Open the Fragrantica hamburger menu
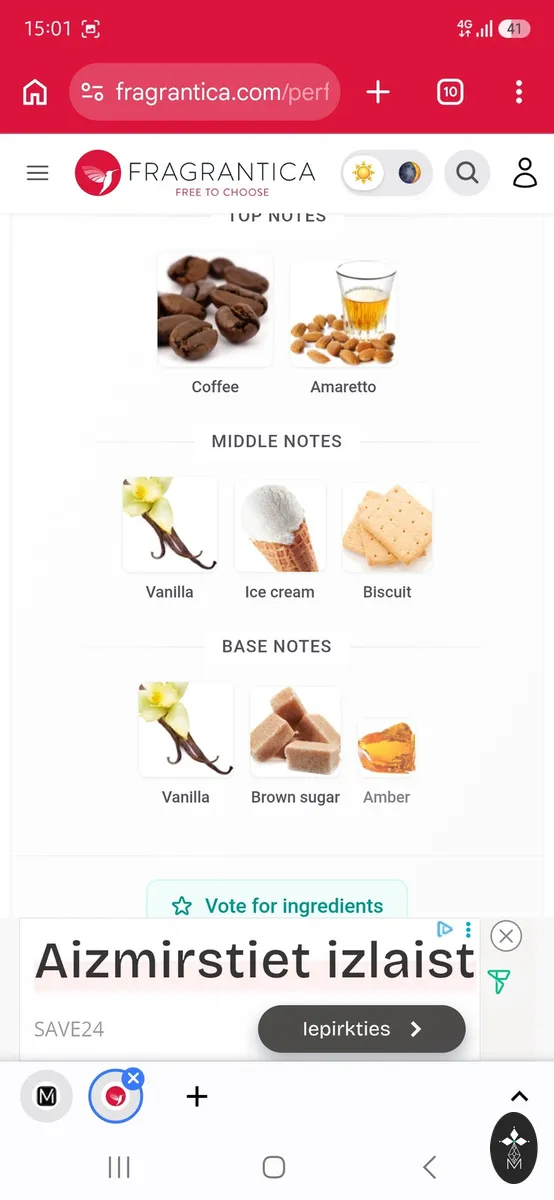The height and width of the screenshot is (1200, 554). tap(37, 173)
